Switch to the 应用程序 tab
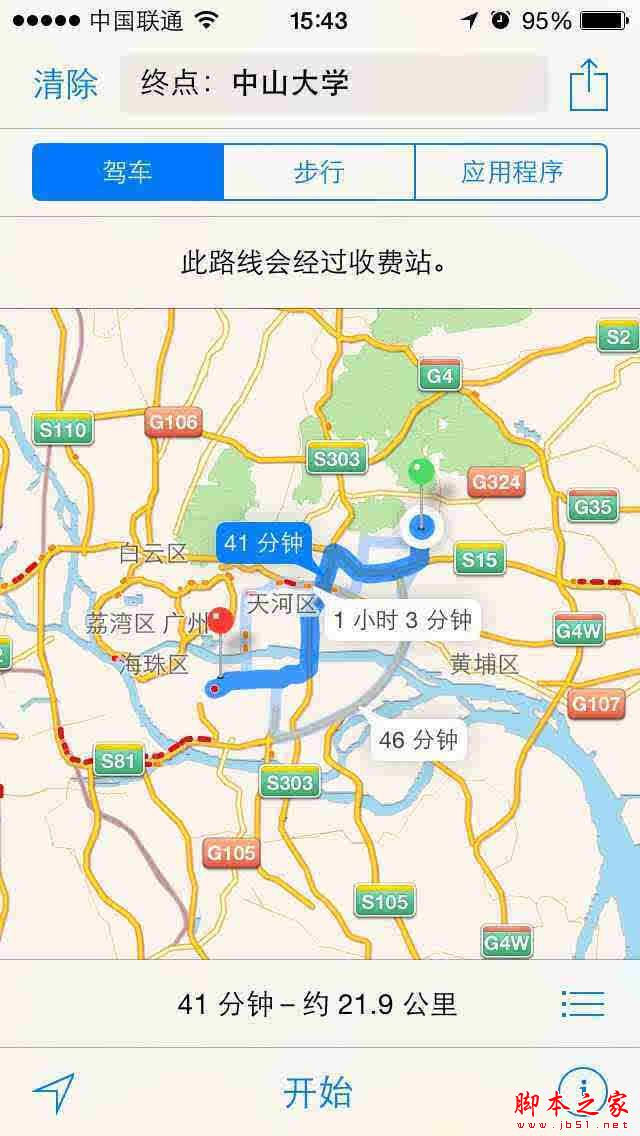Viewport: 640px width, 1136px height. (511, 172)
